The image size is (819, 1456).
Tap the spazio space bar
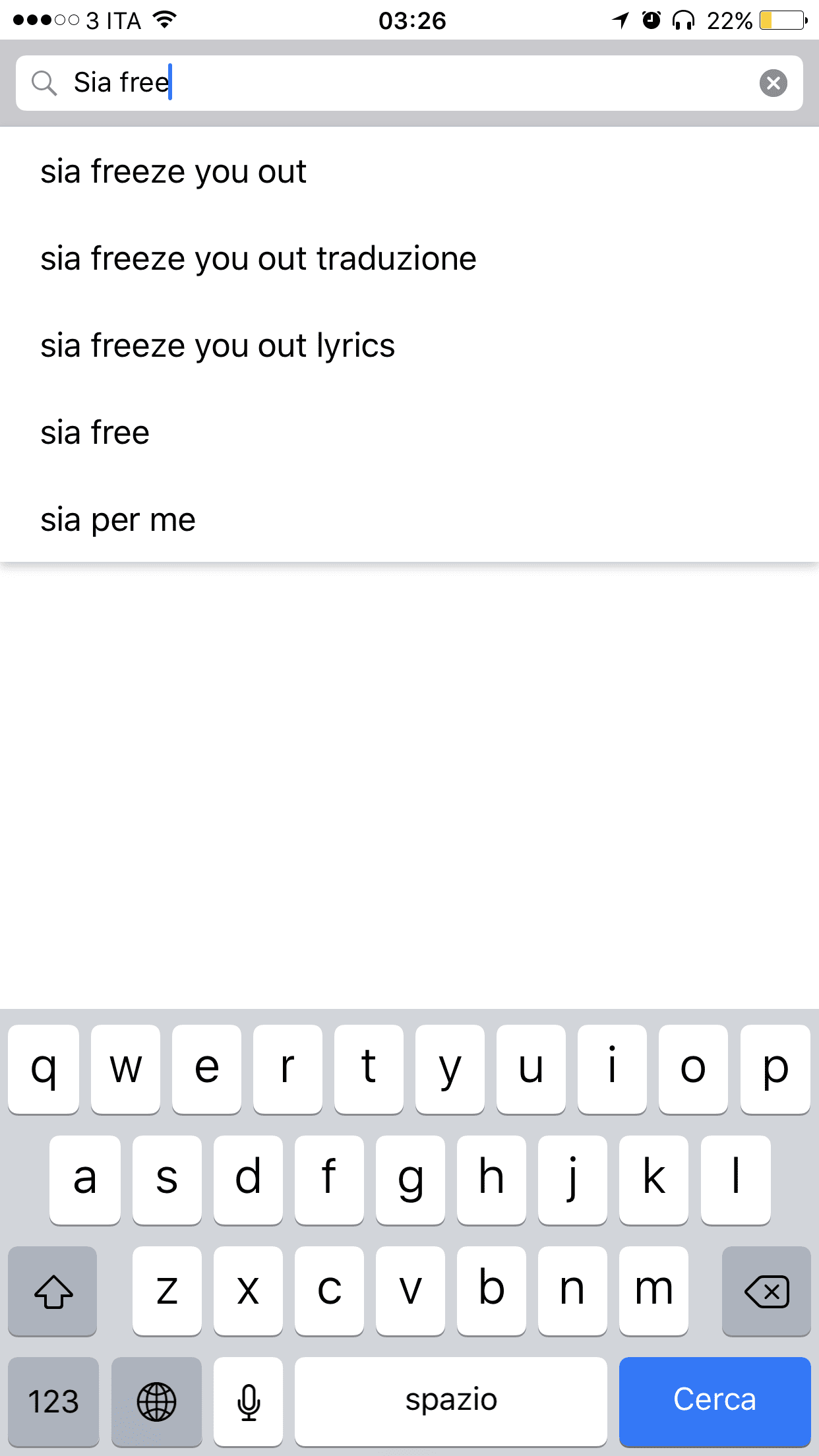click(x=450, y=1400)
